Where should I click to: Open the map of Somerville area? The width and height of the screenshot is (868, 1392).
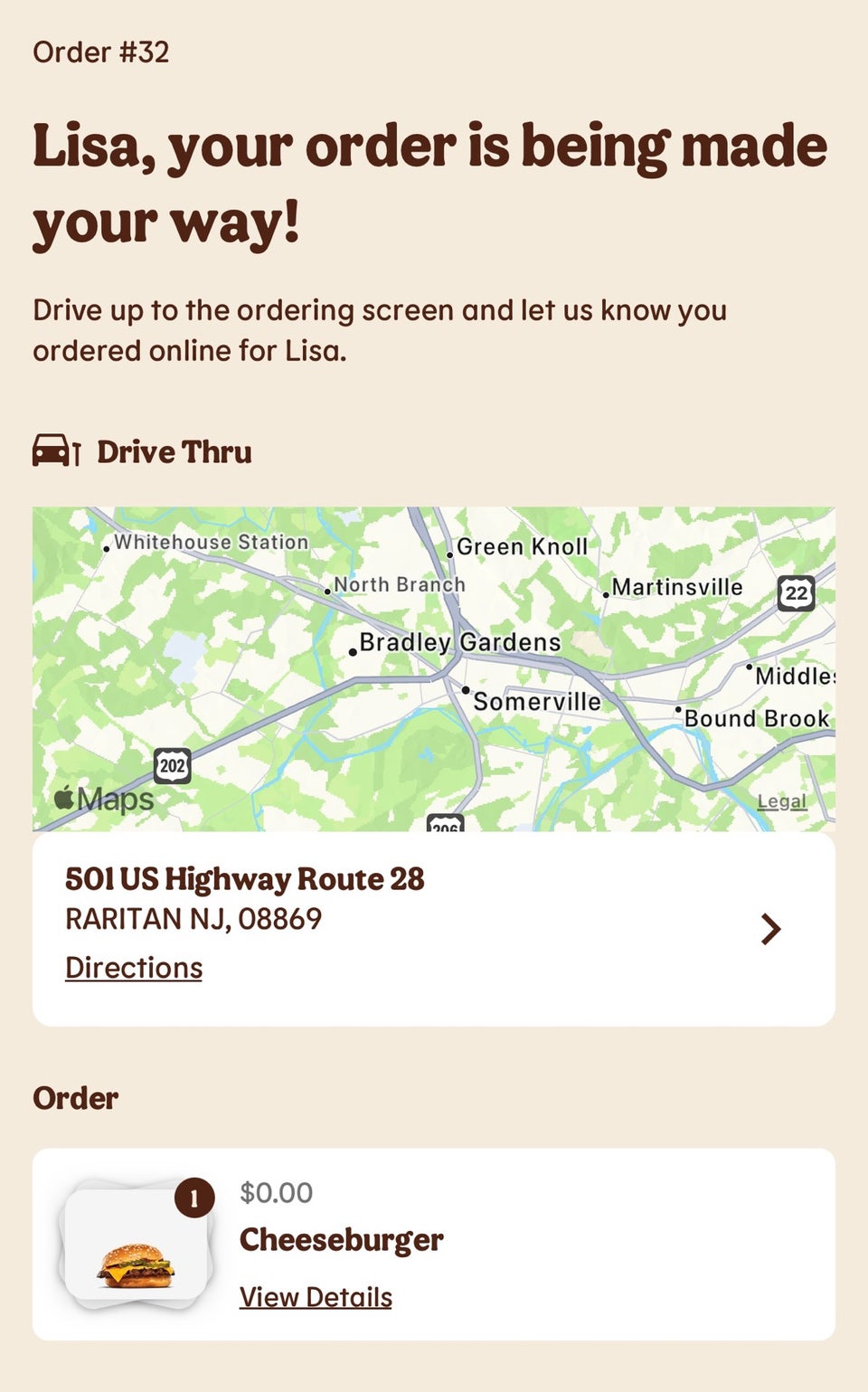(x=434, y=669)
